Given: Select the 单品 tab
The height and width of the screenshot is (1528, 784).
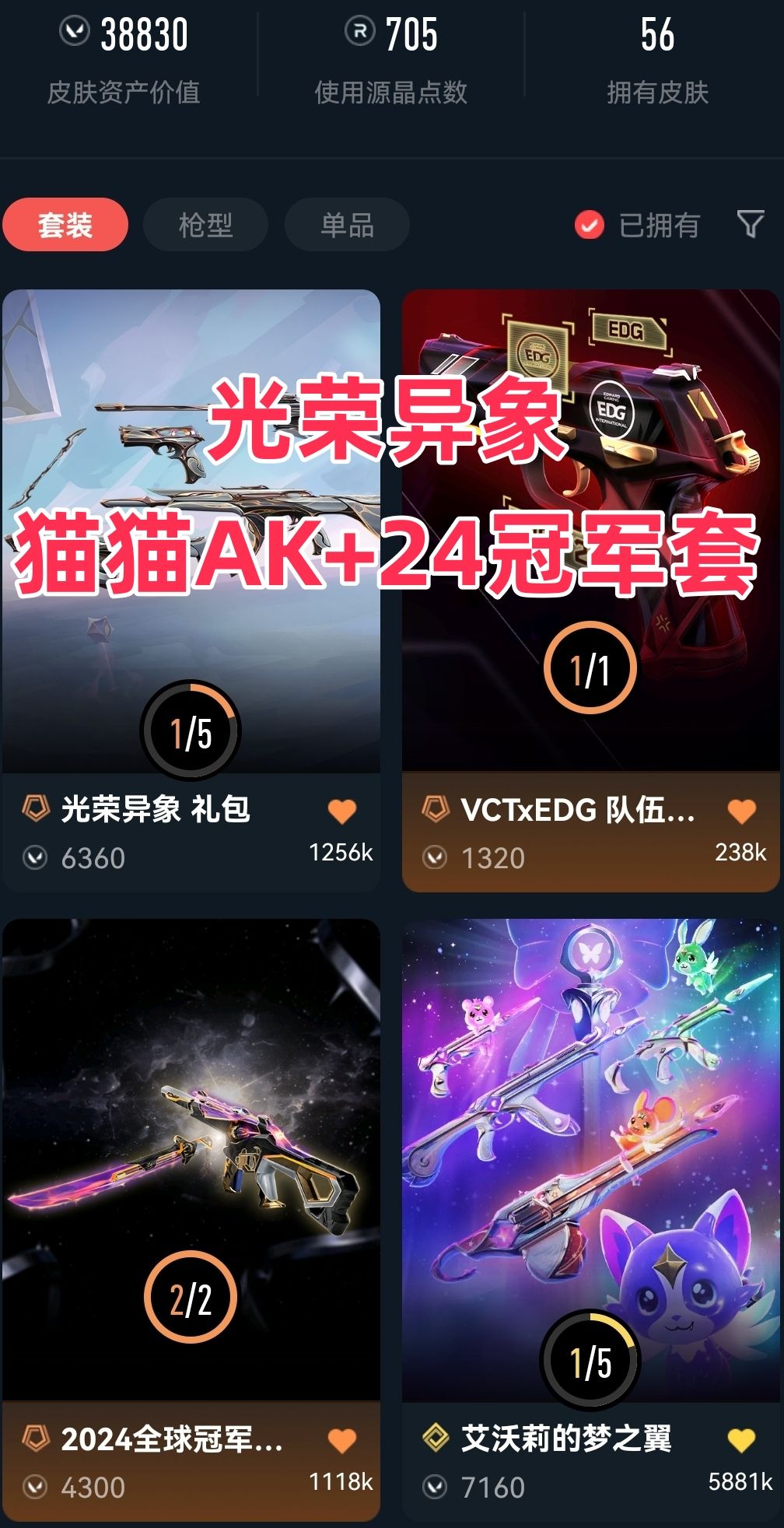Looking at the screenshot, I should [347, 225].
